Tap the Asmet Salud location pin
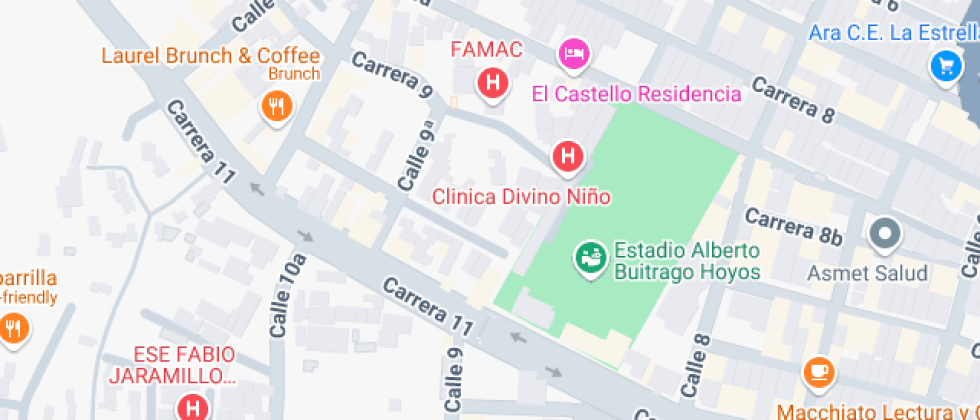This screenshot has width=980, height=420. [885, 235]
